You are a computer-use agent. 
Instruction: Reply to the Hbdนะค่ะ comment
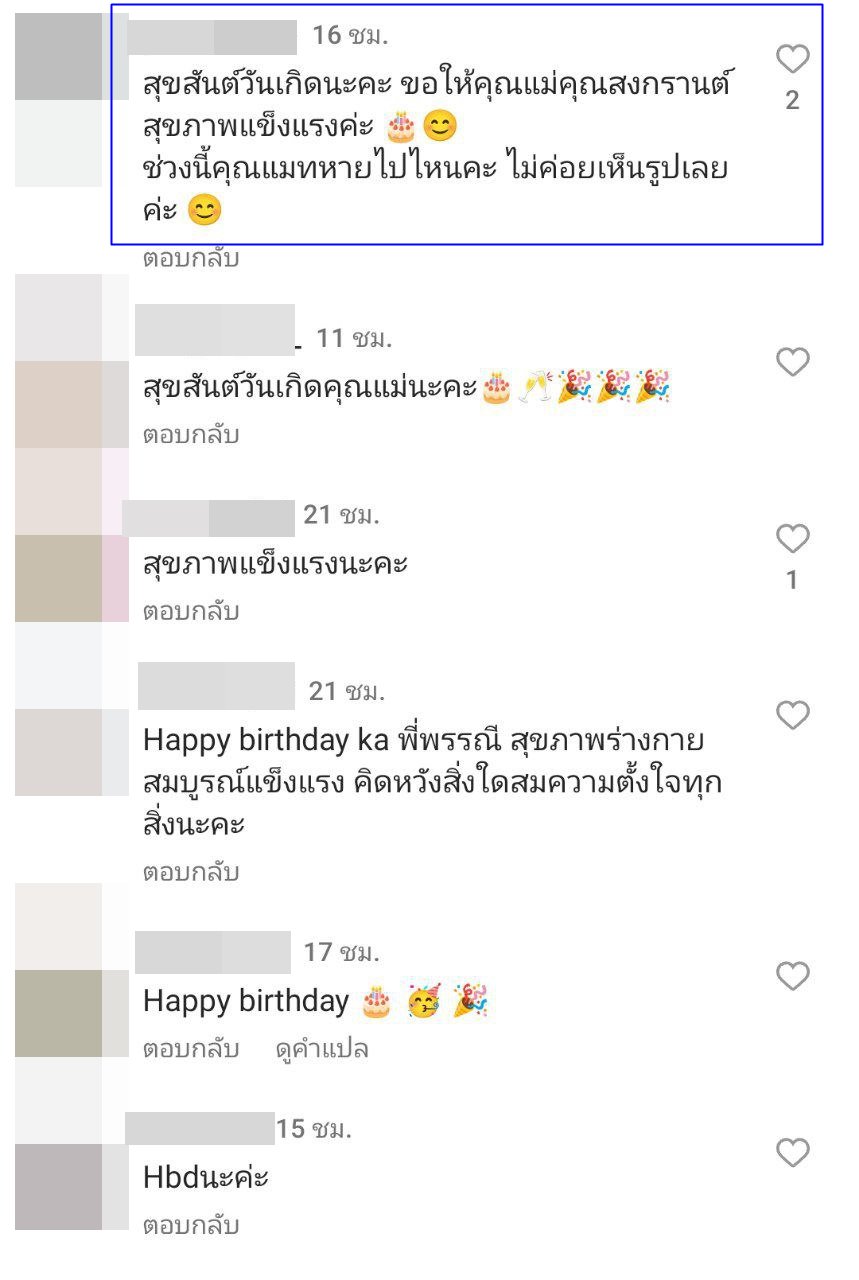[190, 1226]
